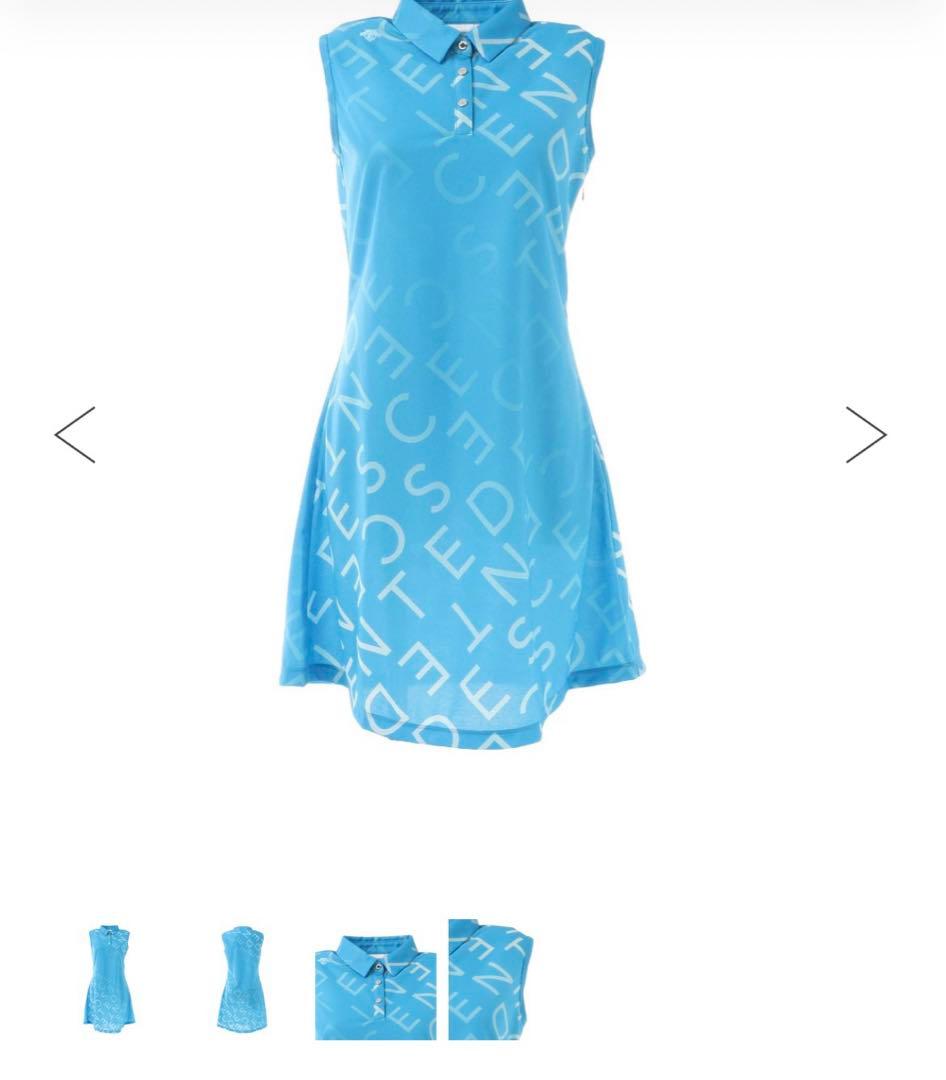The image size is (946, 1080).
Task: Show the previous product photo
Action: point(75,435)
